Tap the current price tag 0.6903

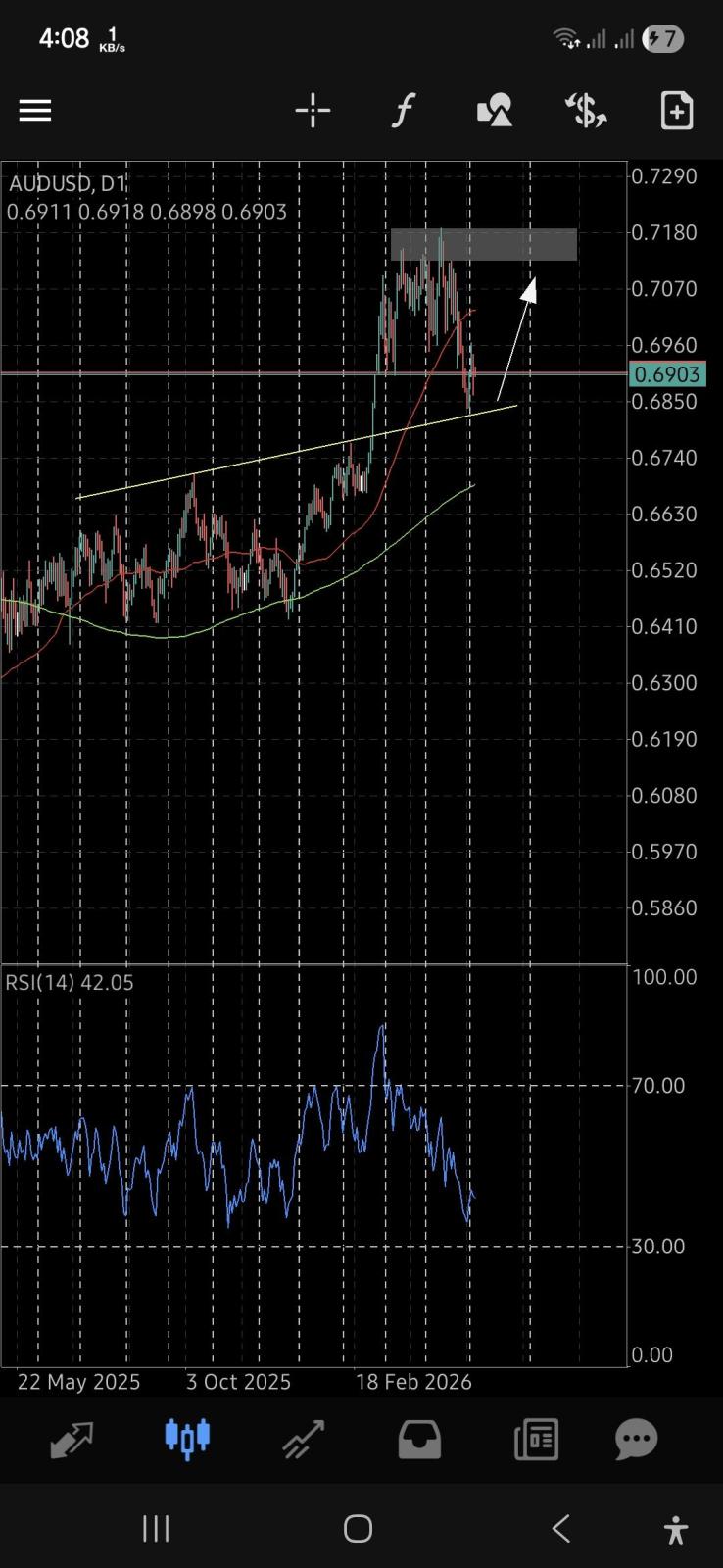tap(670, 374)
